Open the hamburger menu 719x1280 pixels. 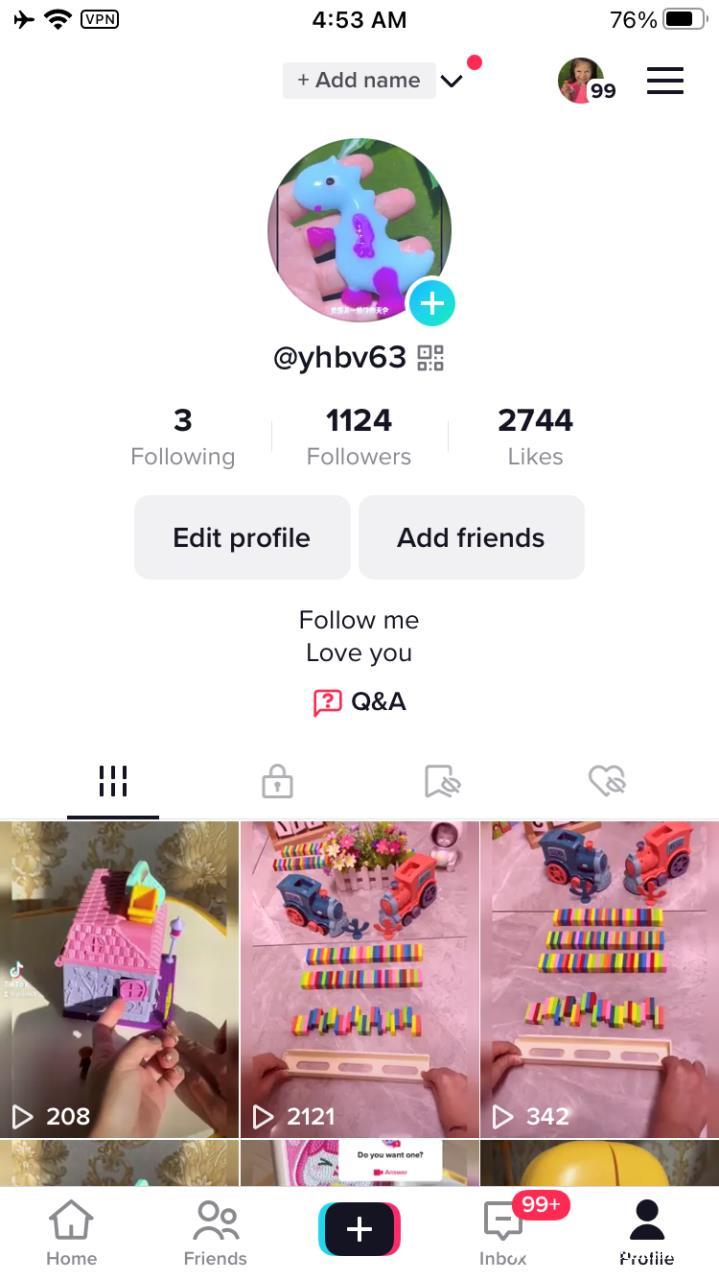[x=665, y=80]
